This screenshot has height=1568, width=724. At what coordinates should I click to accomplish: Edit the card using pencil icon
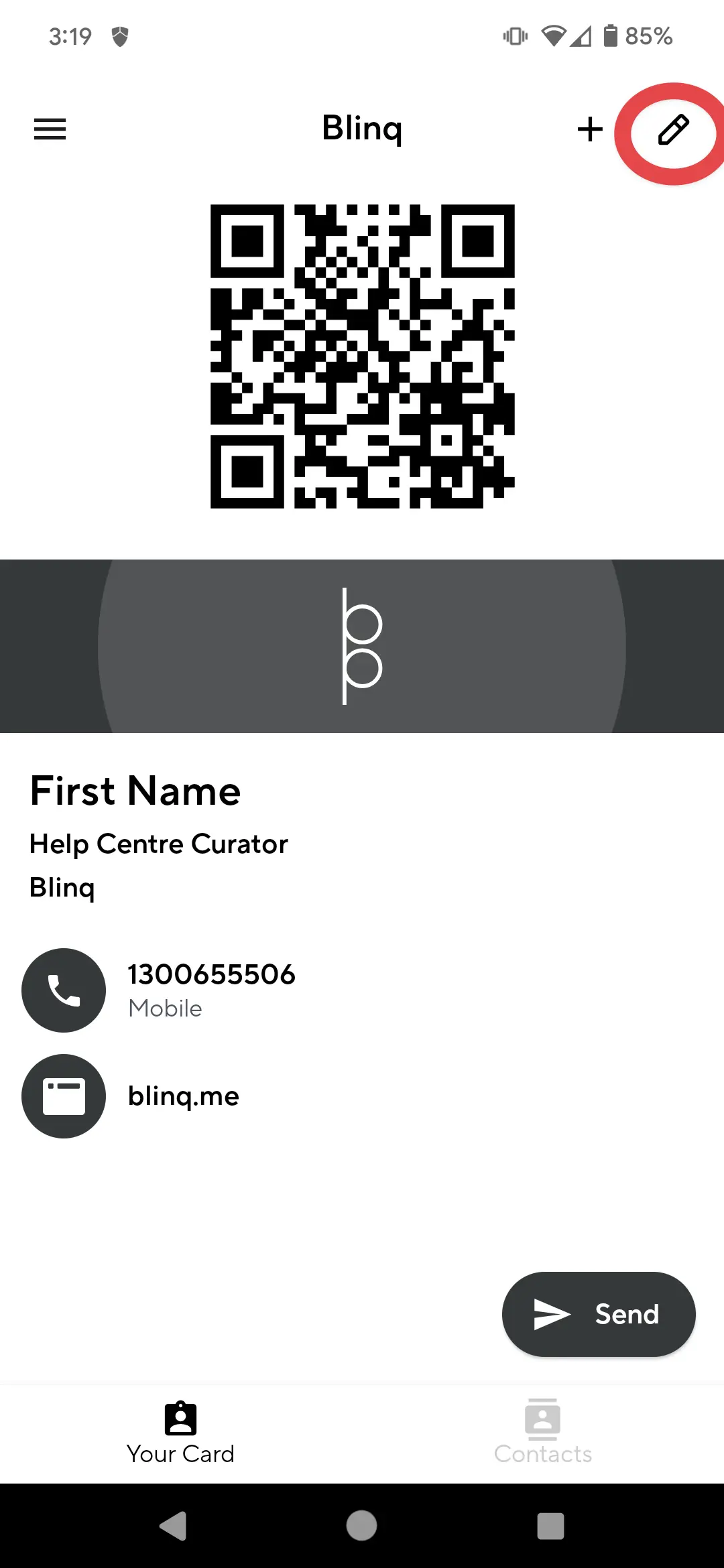[x=673, y=130]
